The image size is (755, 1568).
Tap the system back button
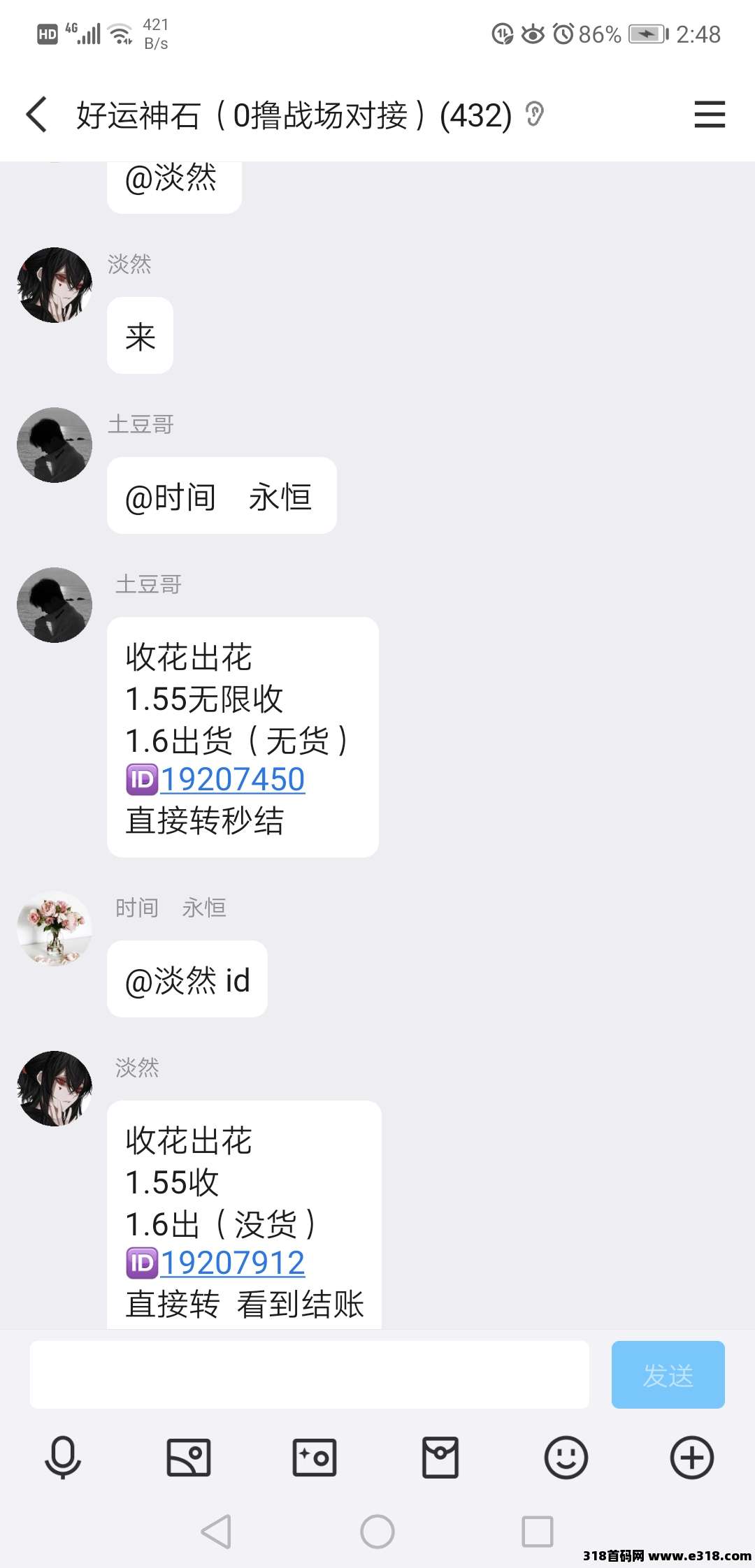point(216,1532)
